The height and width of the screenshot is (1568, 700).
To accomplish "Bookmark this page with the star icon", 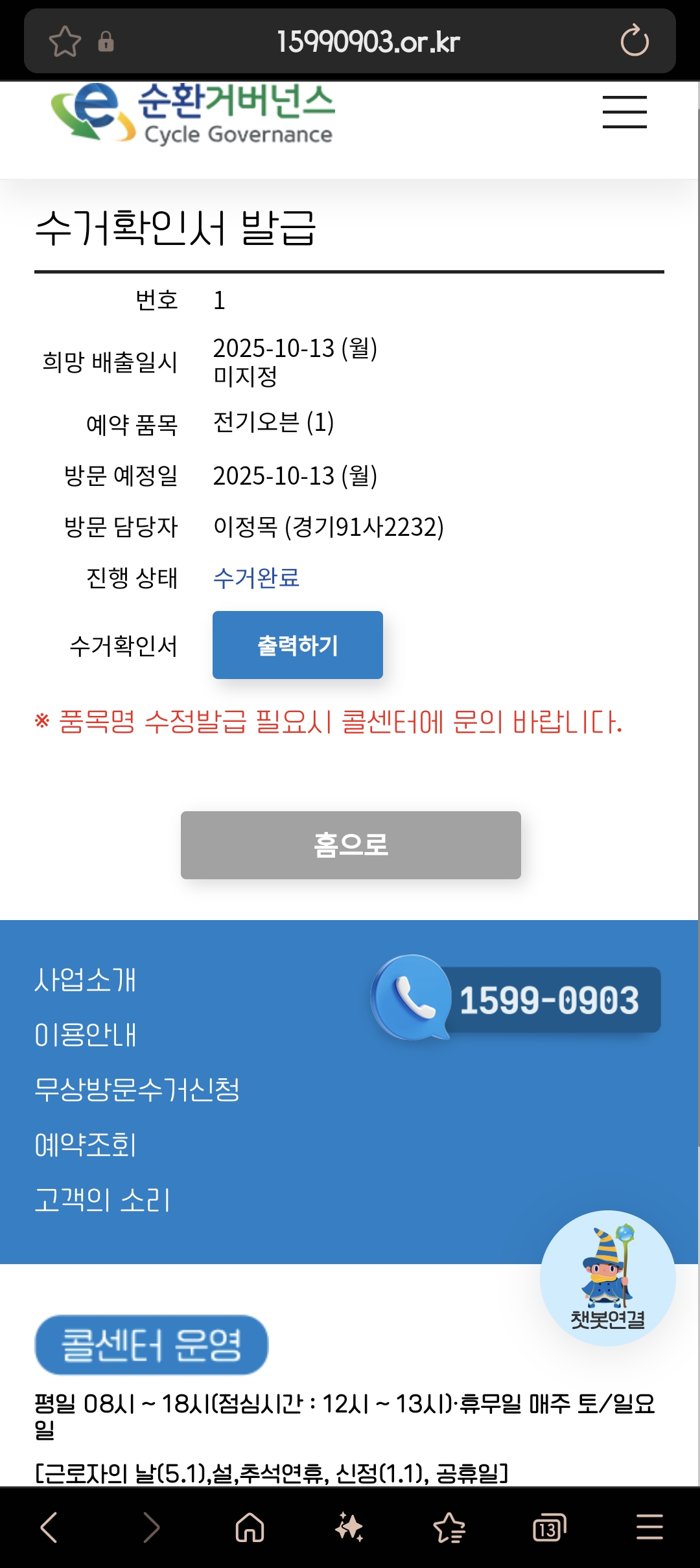I will (x=65, y=41).
